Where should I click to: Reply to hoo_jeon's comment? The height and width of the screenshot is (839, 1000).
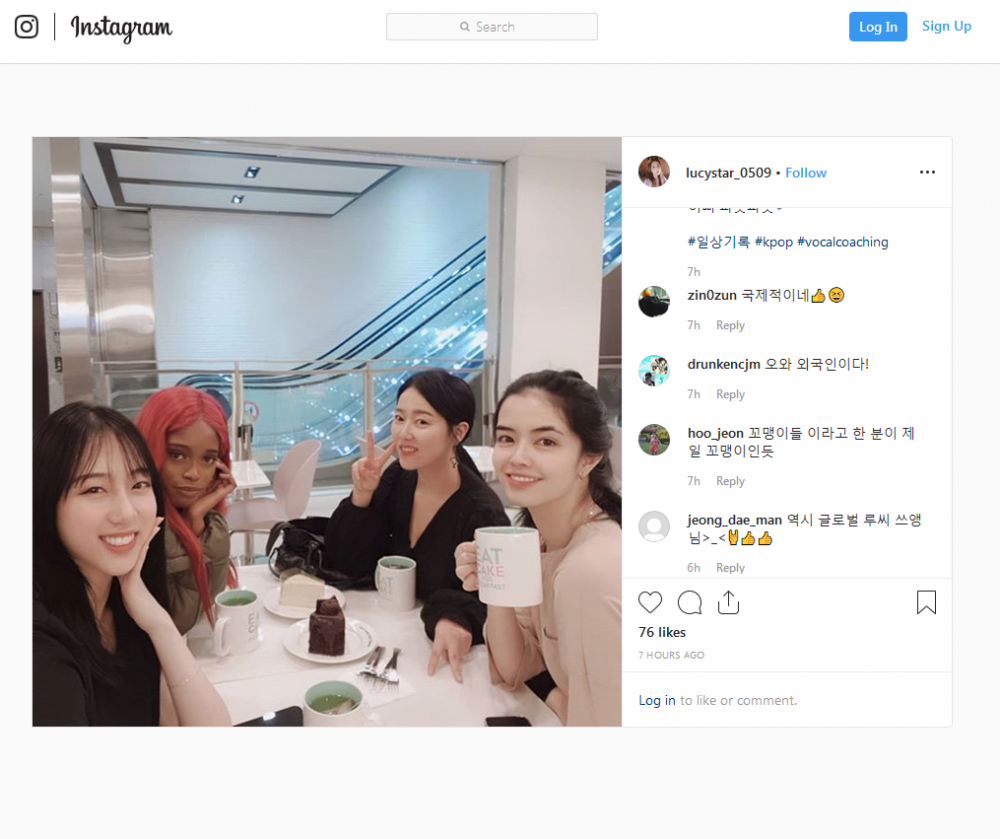(730, 481)
